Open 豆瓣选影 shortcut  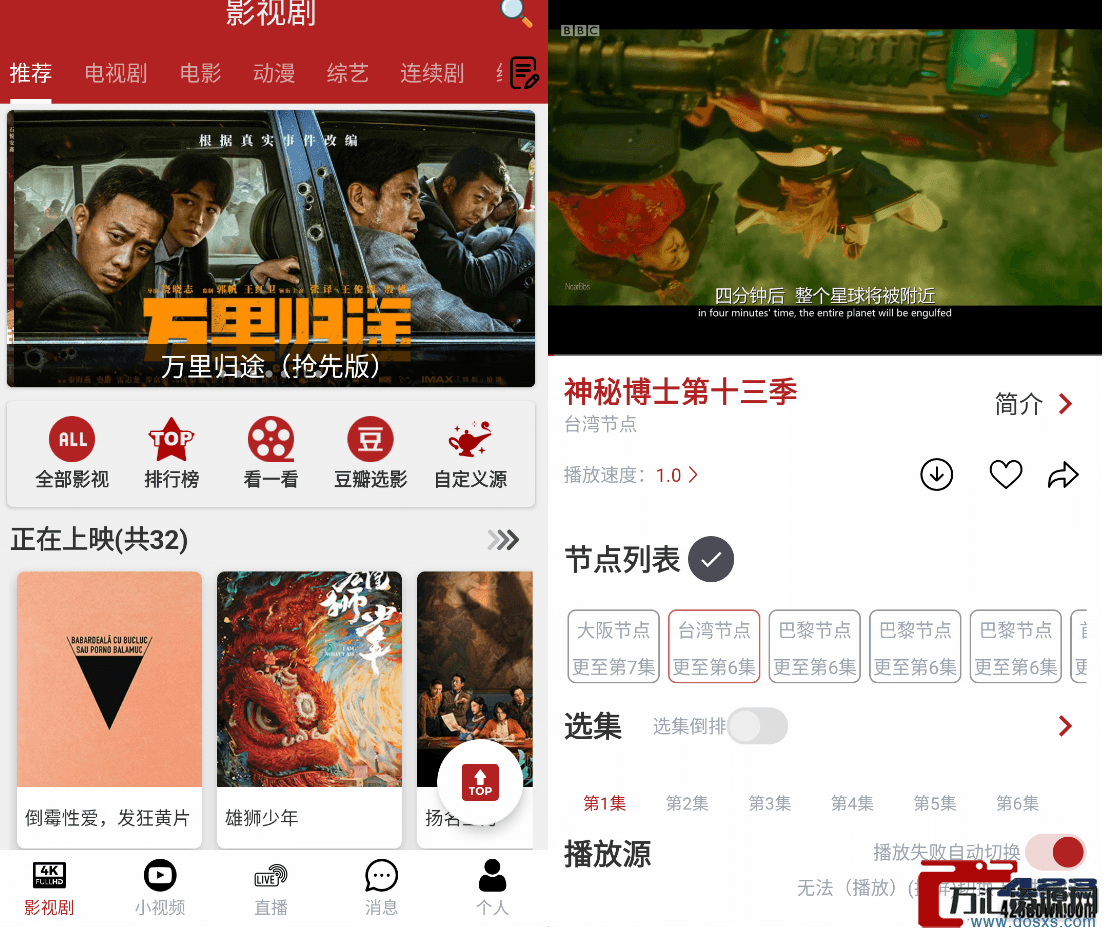point(371,454)
